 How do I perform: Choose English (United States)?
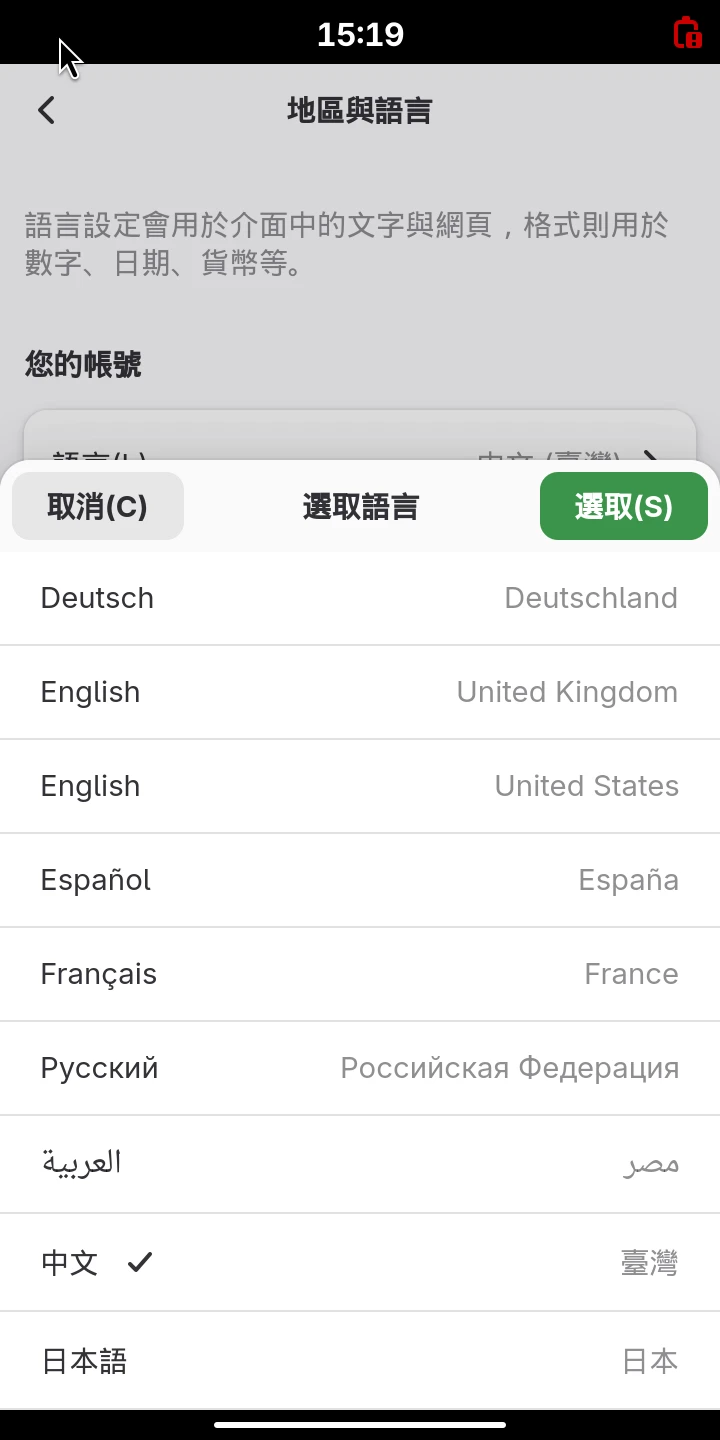pos(359,786)
